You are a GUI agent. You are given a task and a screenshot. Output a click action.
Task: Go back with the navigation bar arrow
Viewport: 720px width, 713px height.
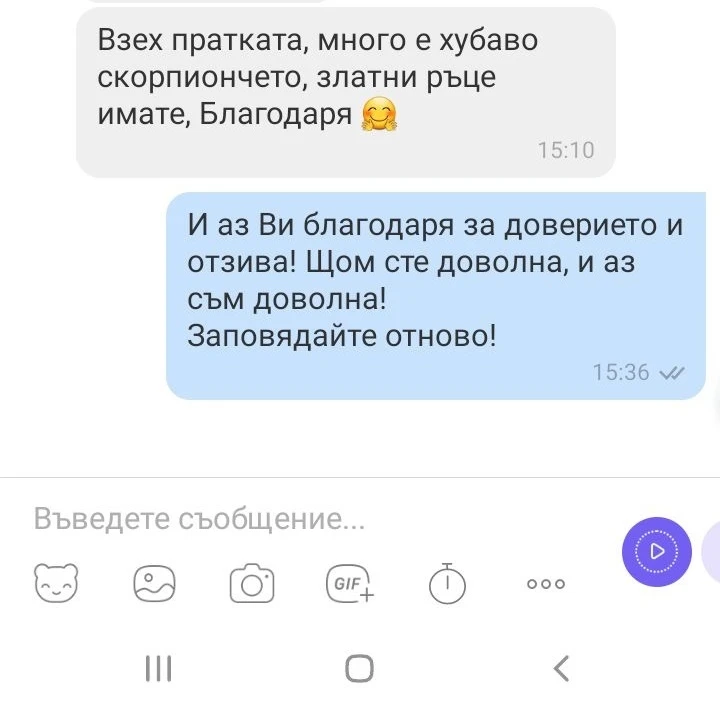point(562,668)
